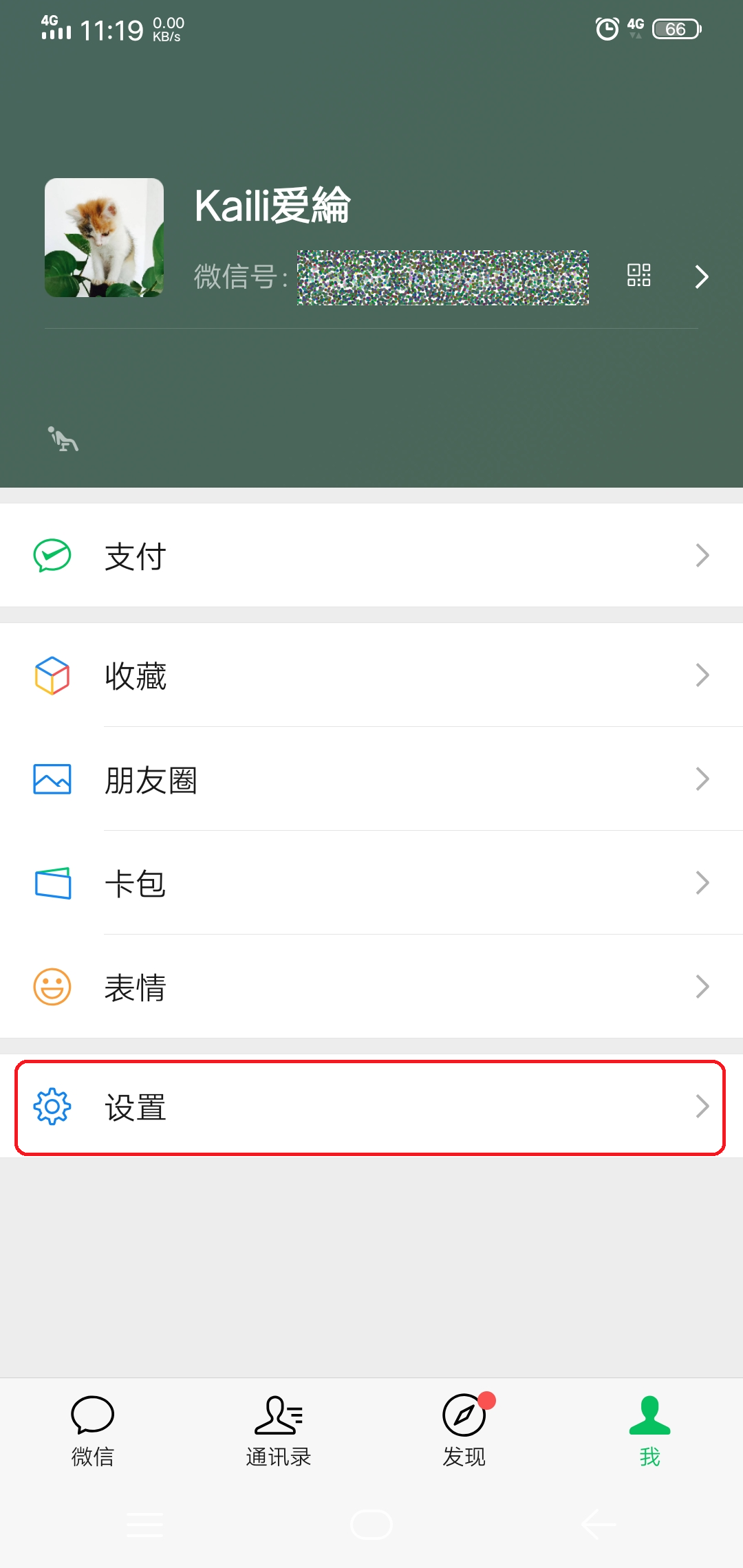743x1568 pixels.
Task: Open 收藏 favorites
Action: tap(371, 675)
